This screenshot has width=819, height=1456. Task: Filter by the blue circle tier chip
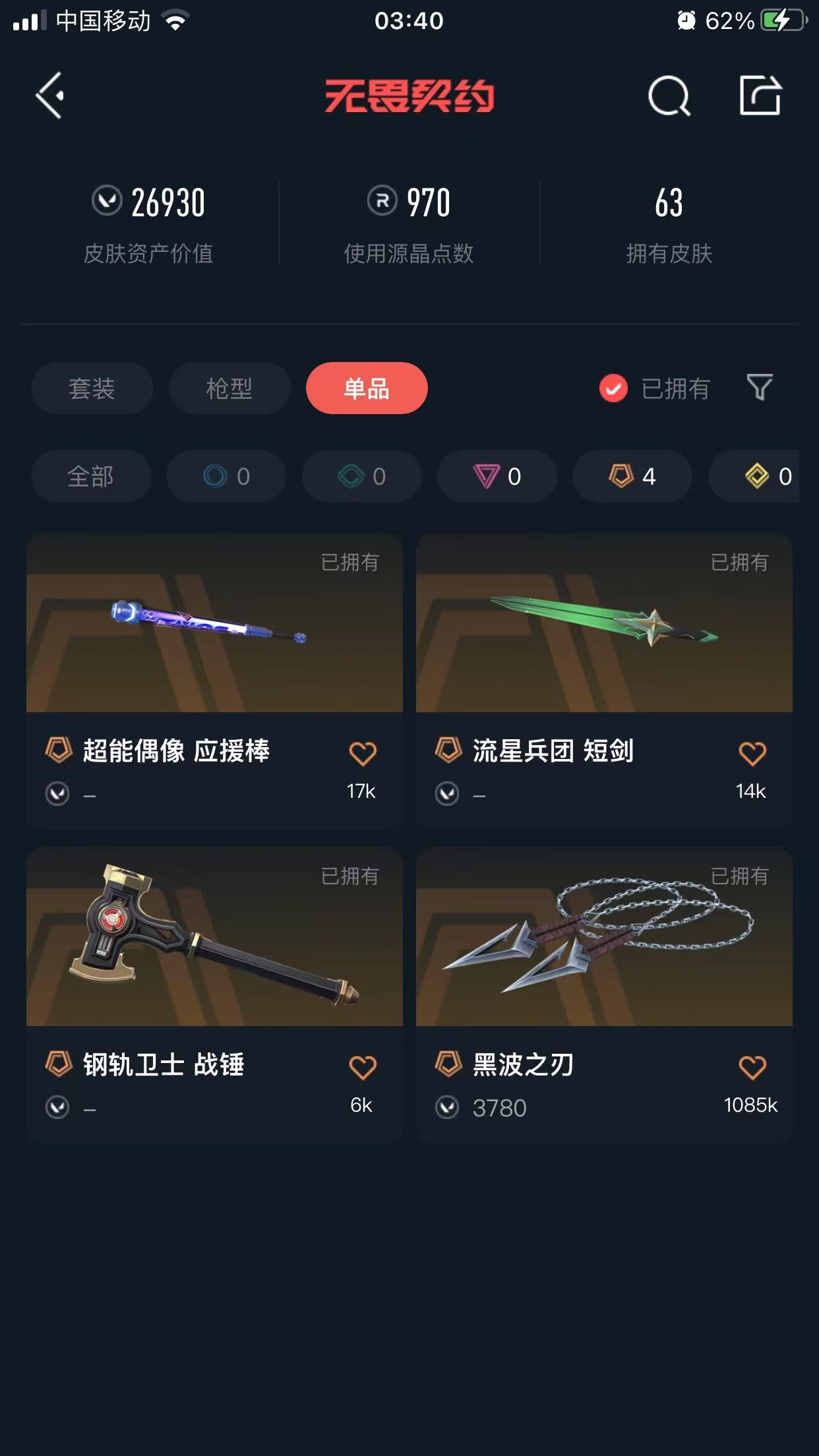tap(226, 476)
